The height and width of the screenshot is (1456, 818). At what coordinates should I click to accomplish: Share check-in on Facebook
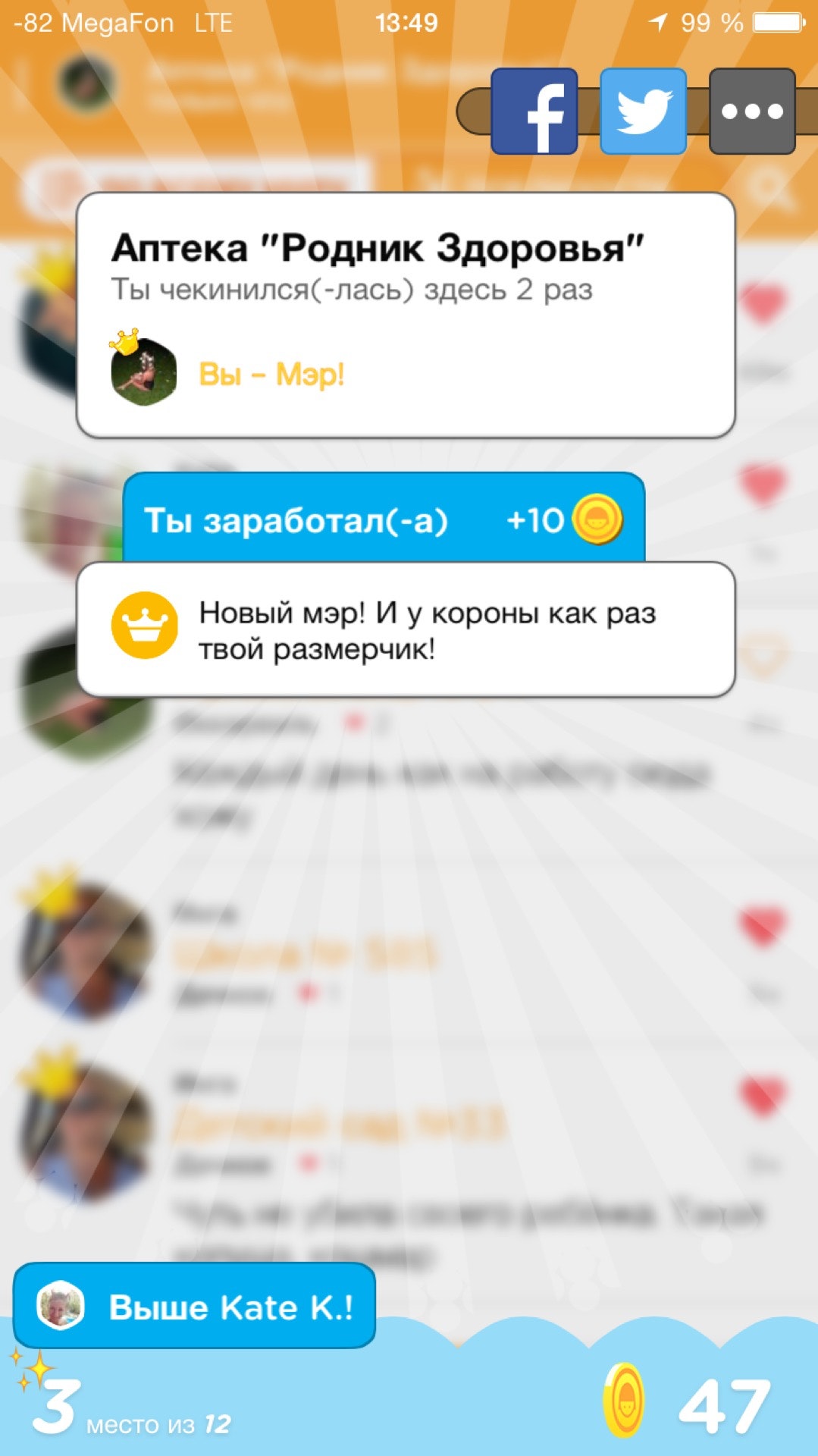[534, 111]
